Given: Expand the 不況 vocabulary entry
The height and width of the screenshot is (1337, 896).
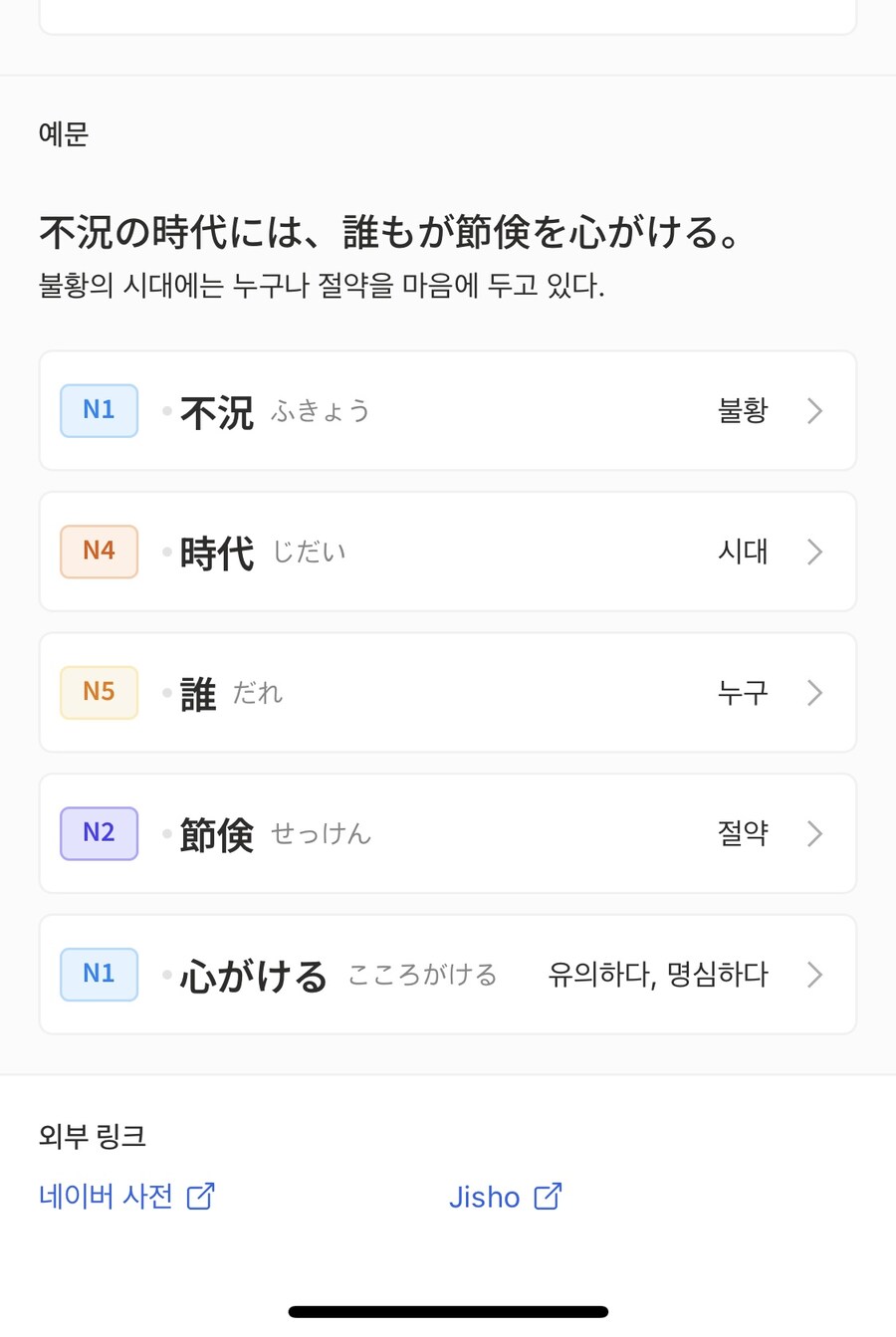Looking at the screenshot, I should (x=446, y=410).
